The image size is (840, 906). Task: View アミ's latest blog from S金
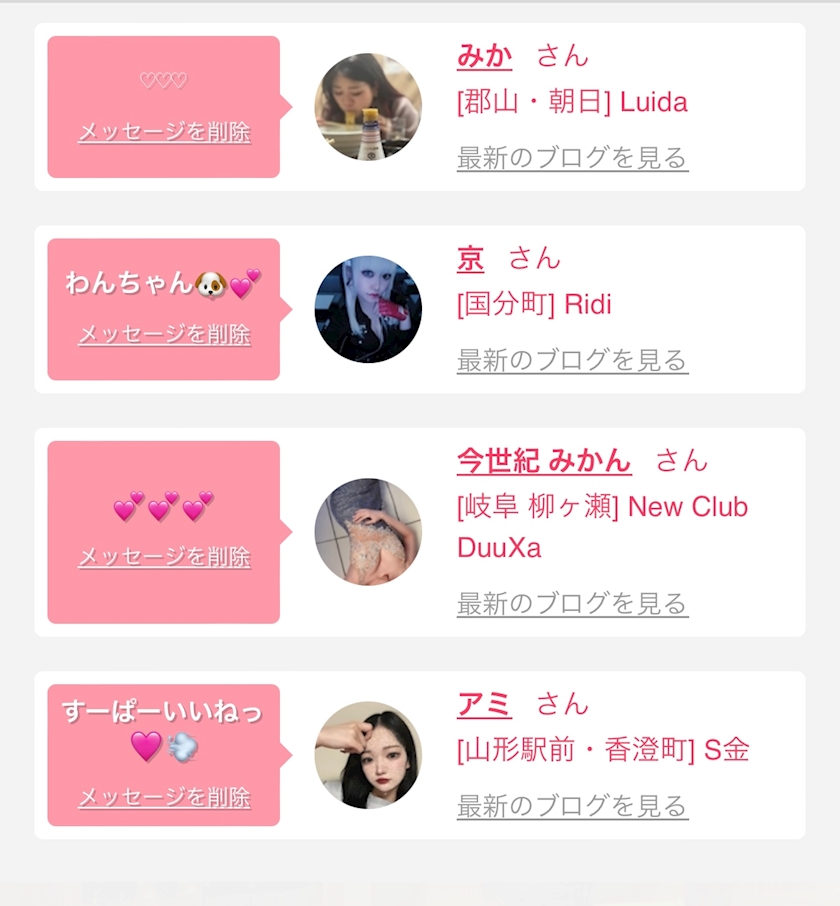tap(573, 806)
